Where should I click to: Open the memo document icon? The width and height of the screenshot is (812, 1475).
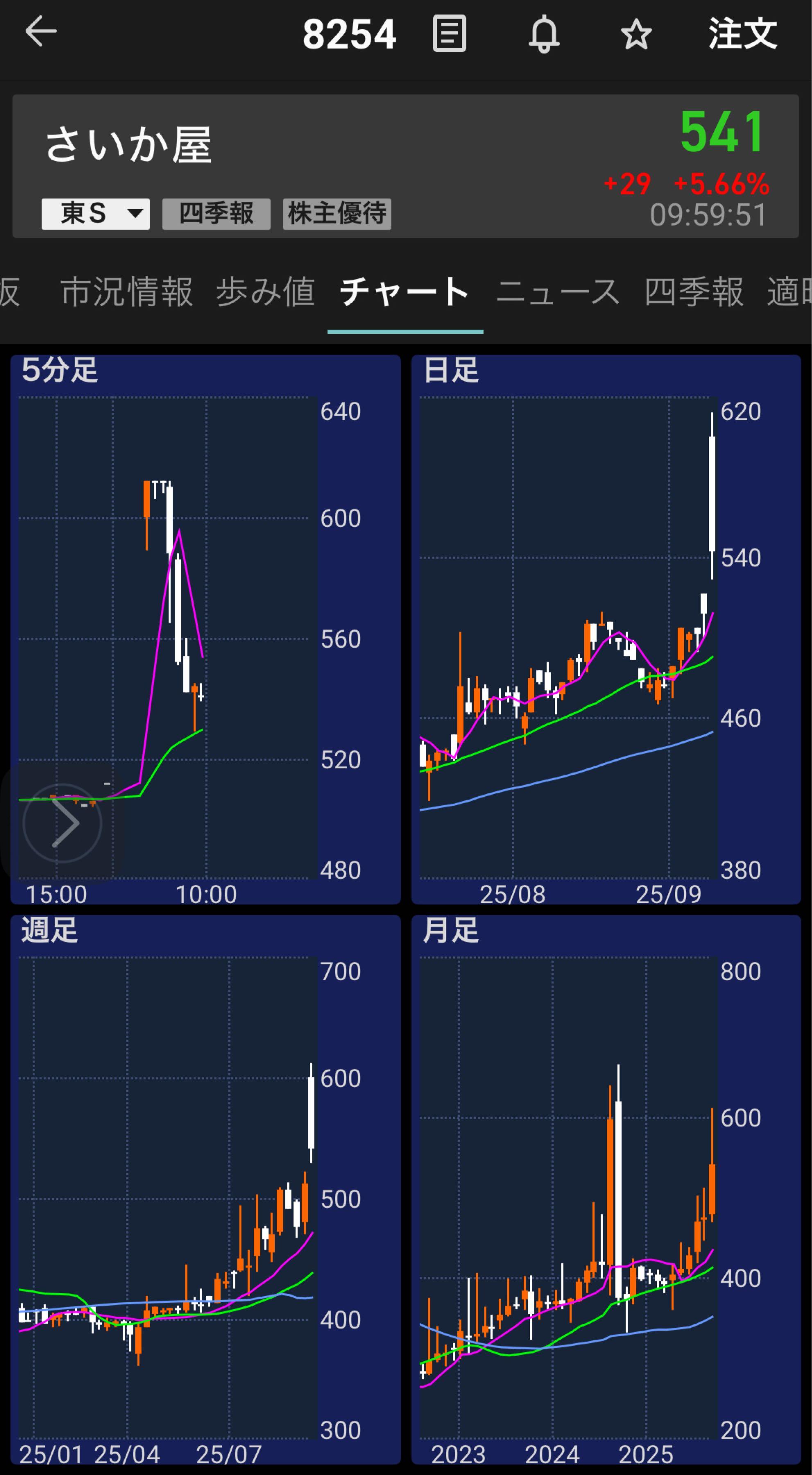coord(449,34)
